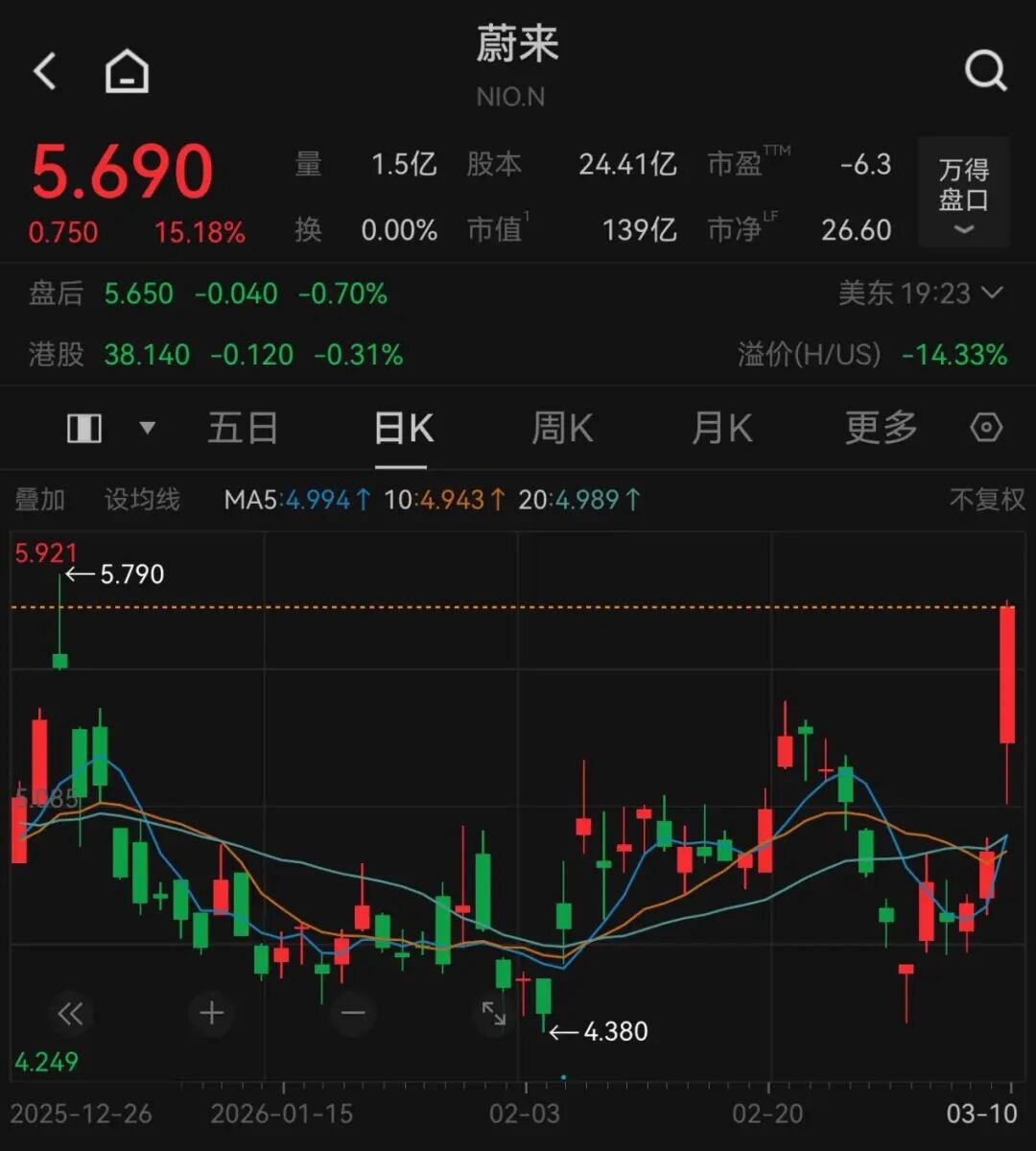Viewport: 1036px width, 1151px height.
Task: Open 更多 chart periods
Action: (x=881, y=428)
